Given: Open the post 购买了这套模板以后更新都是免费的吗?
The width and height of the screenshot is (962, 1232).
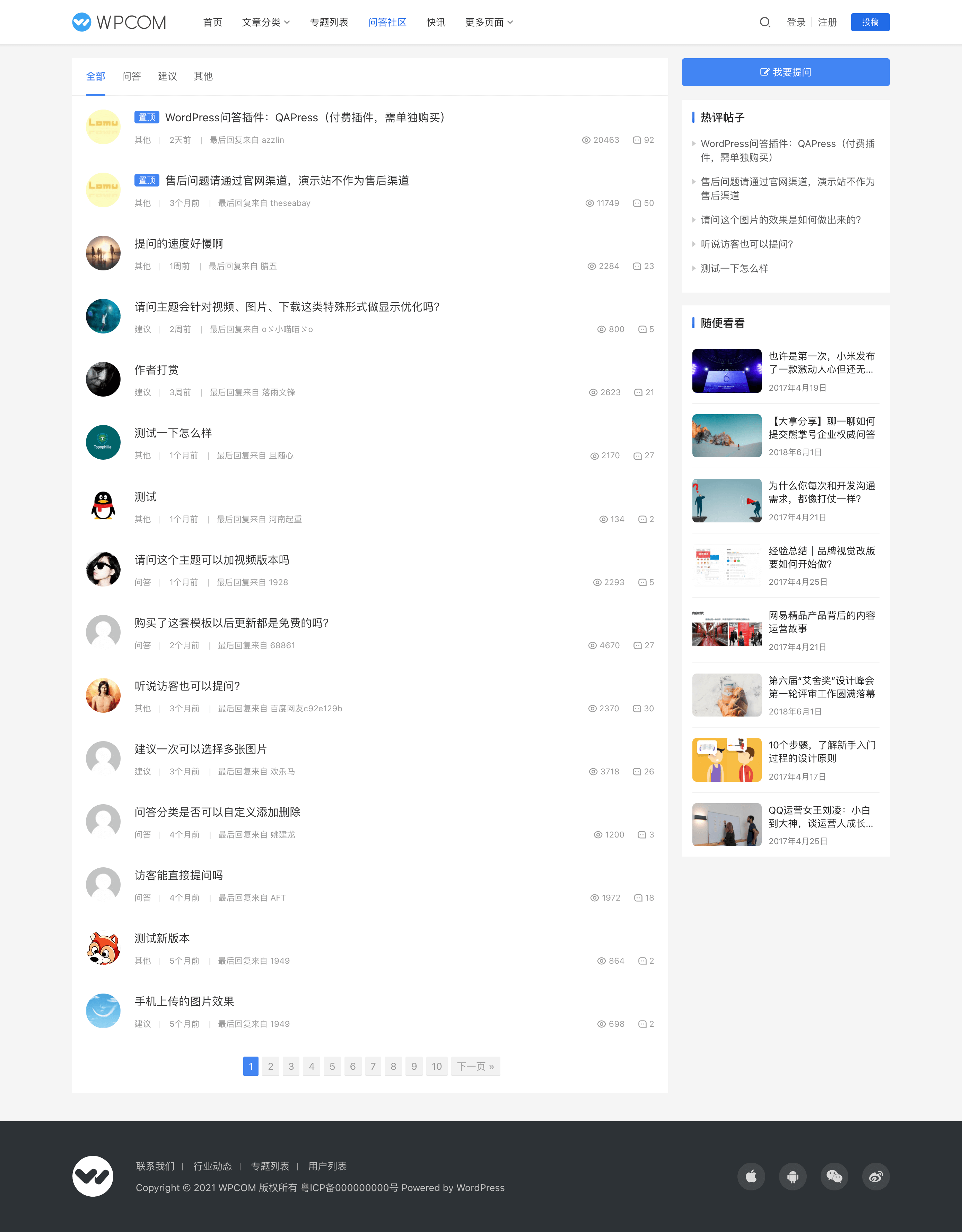Looking at the screenshot, I should (231, 623).
